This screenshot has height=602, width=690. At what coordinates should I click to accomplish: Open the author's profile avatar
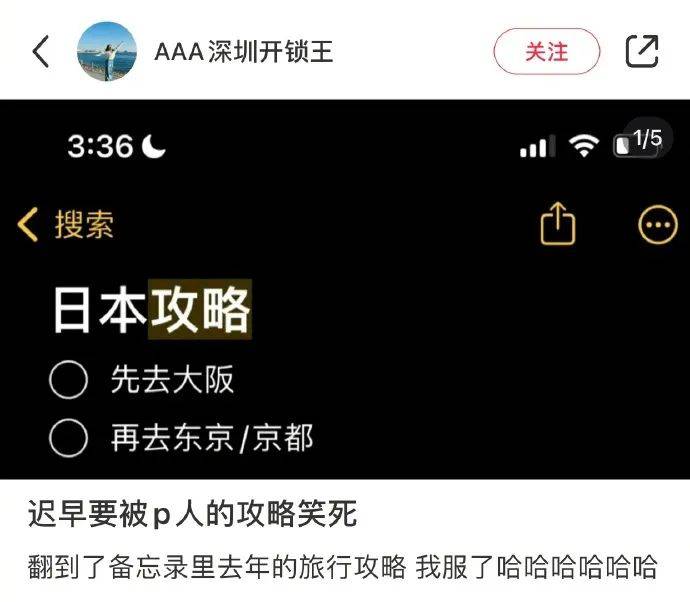click(107, 52)
